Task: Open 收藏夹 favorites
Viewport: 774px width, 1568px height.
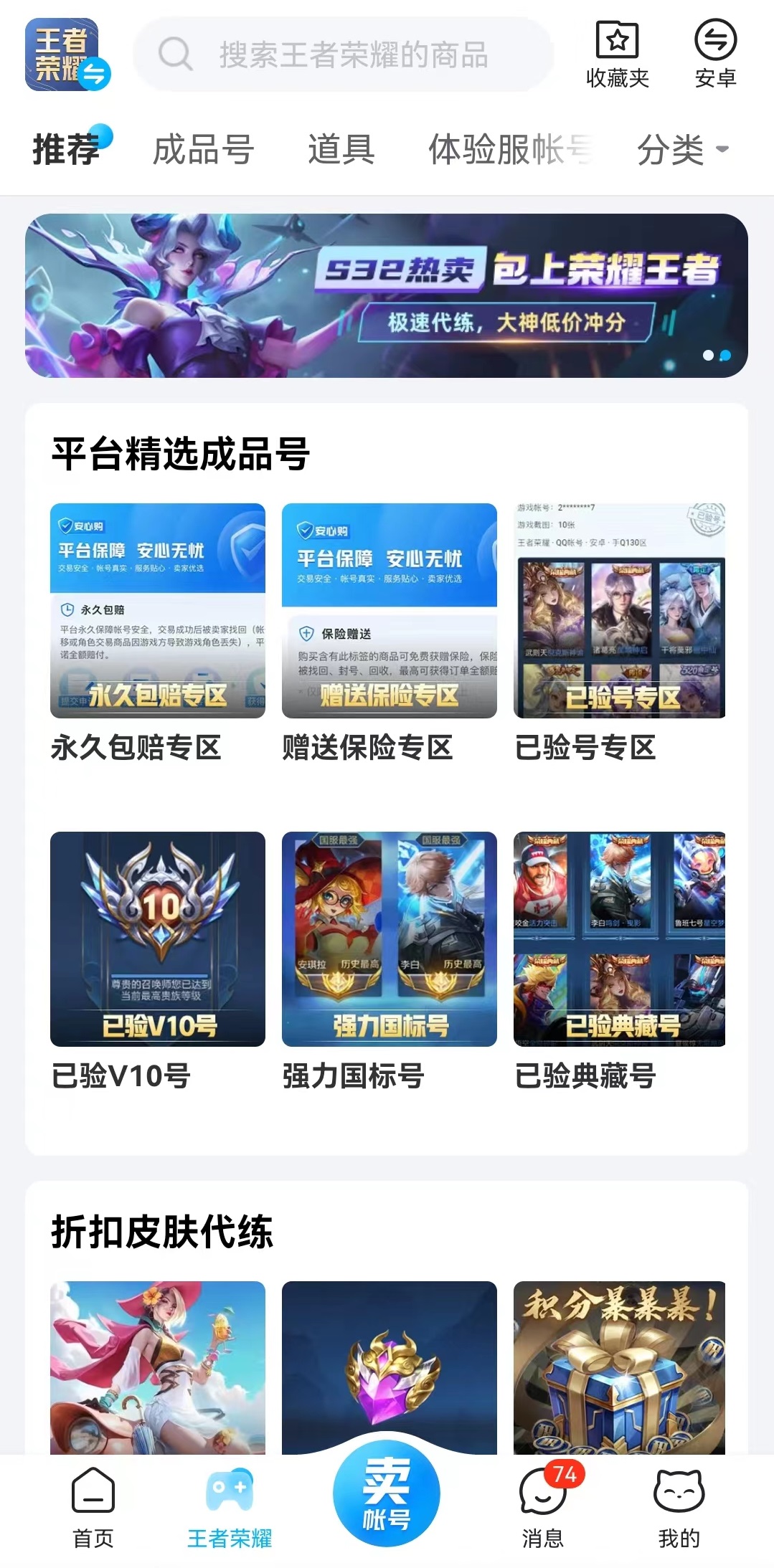Action: pos(617,55)
